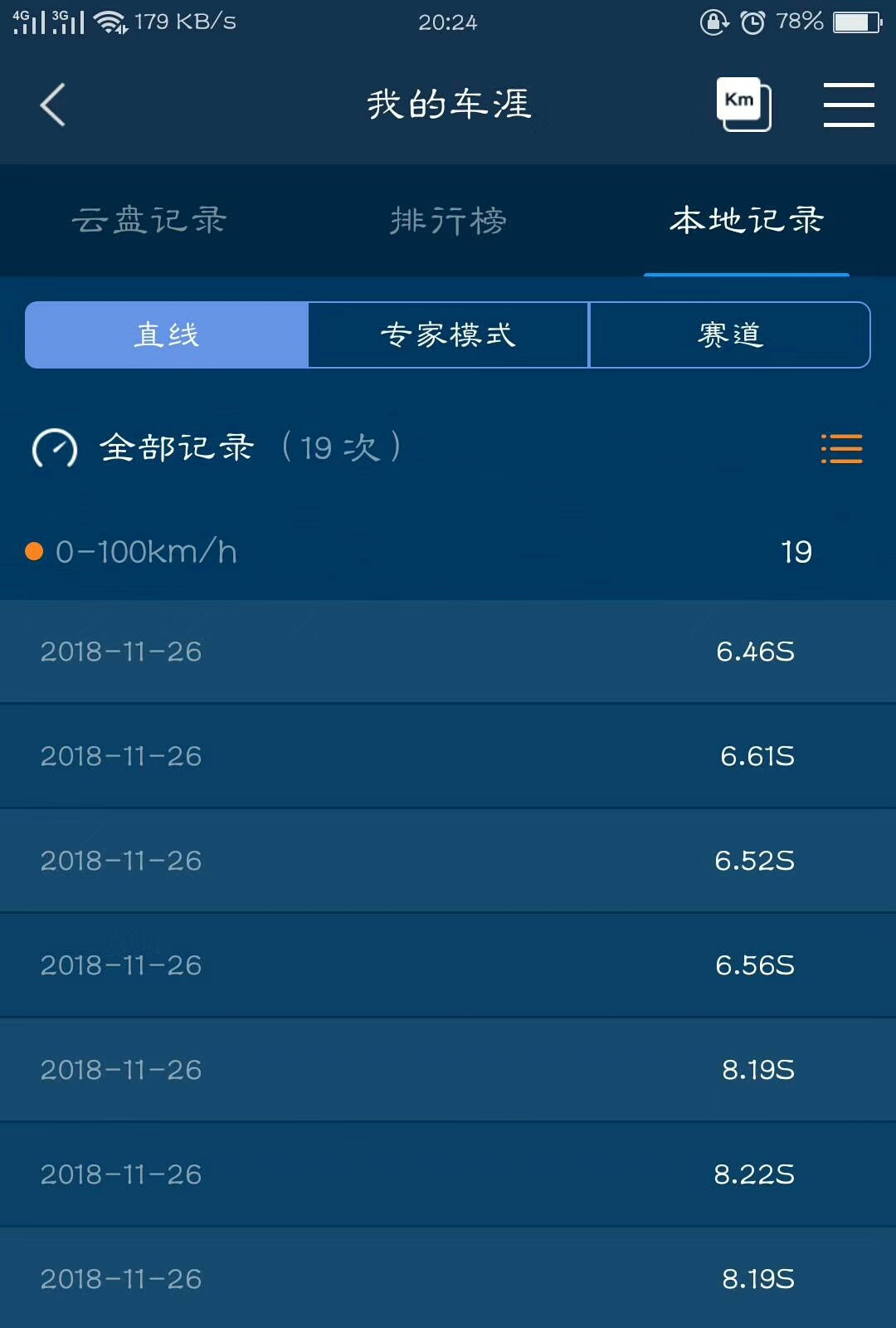Toggle the Km unit switch icon
This screenshot has height=1328, width=896.
click(743, 105)
